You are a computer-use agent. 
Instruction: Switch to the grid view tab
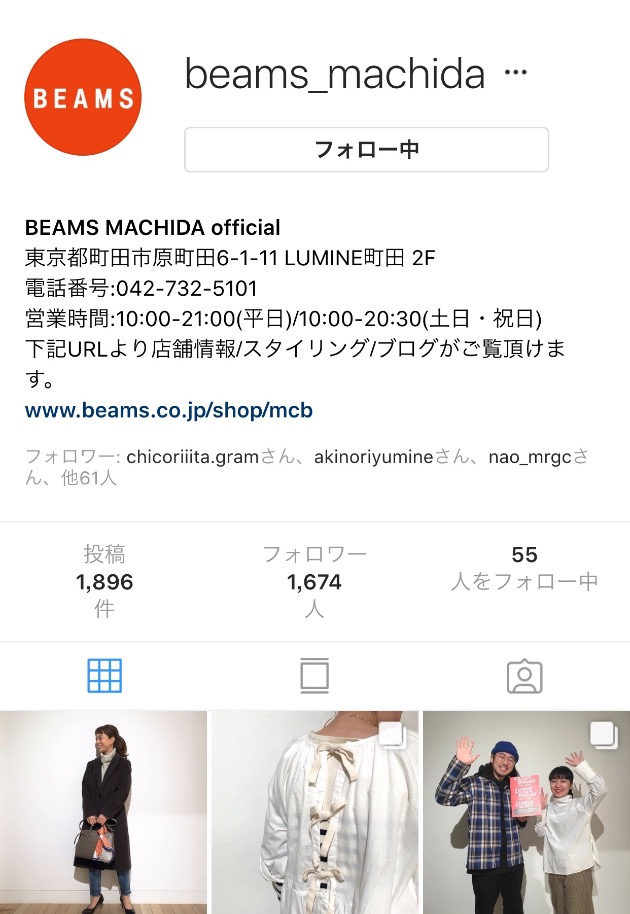pyautogui.click(x=104, y=677)
